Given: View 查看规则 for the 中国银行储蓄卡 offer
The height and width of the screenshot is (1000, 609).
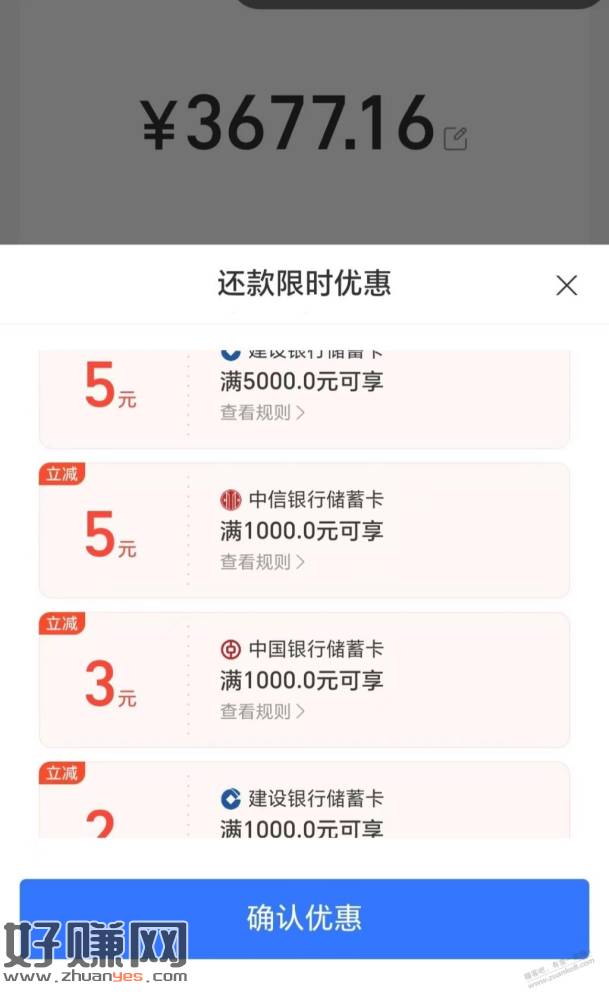Looking at the screenshot, I should (x=262, y=712).
